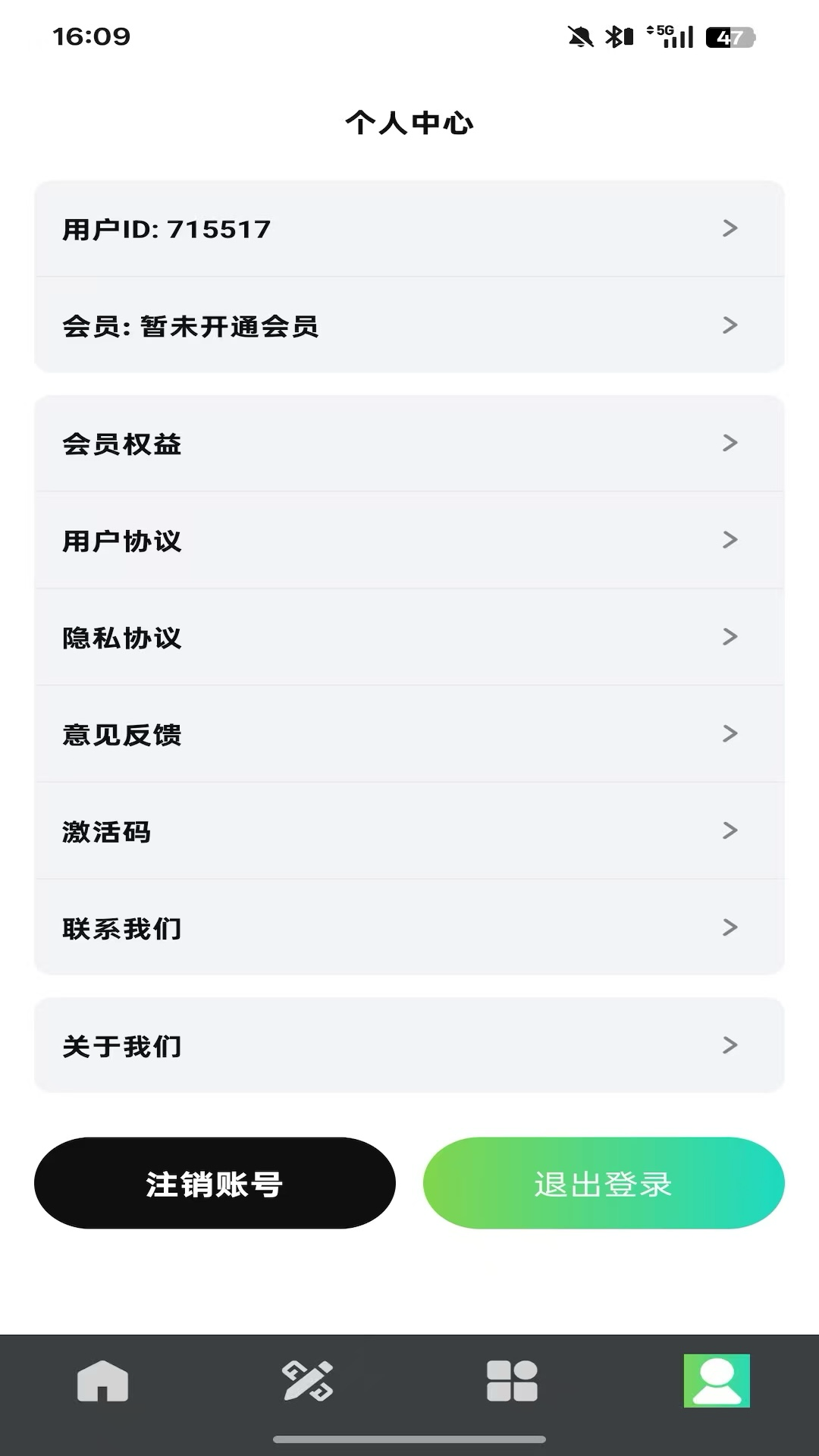Open the 会员 membership row chevron
This screenshot has height=1456, width=819.
point(730,325)
